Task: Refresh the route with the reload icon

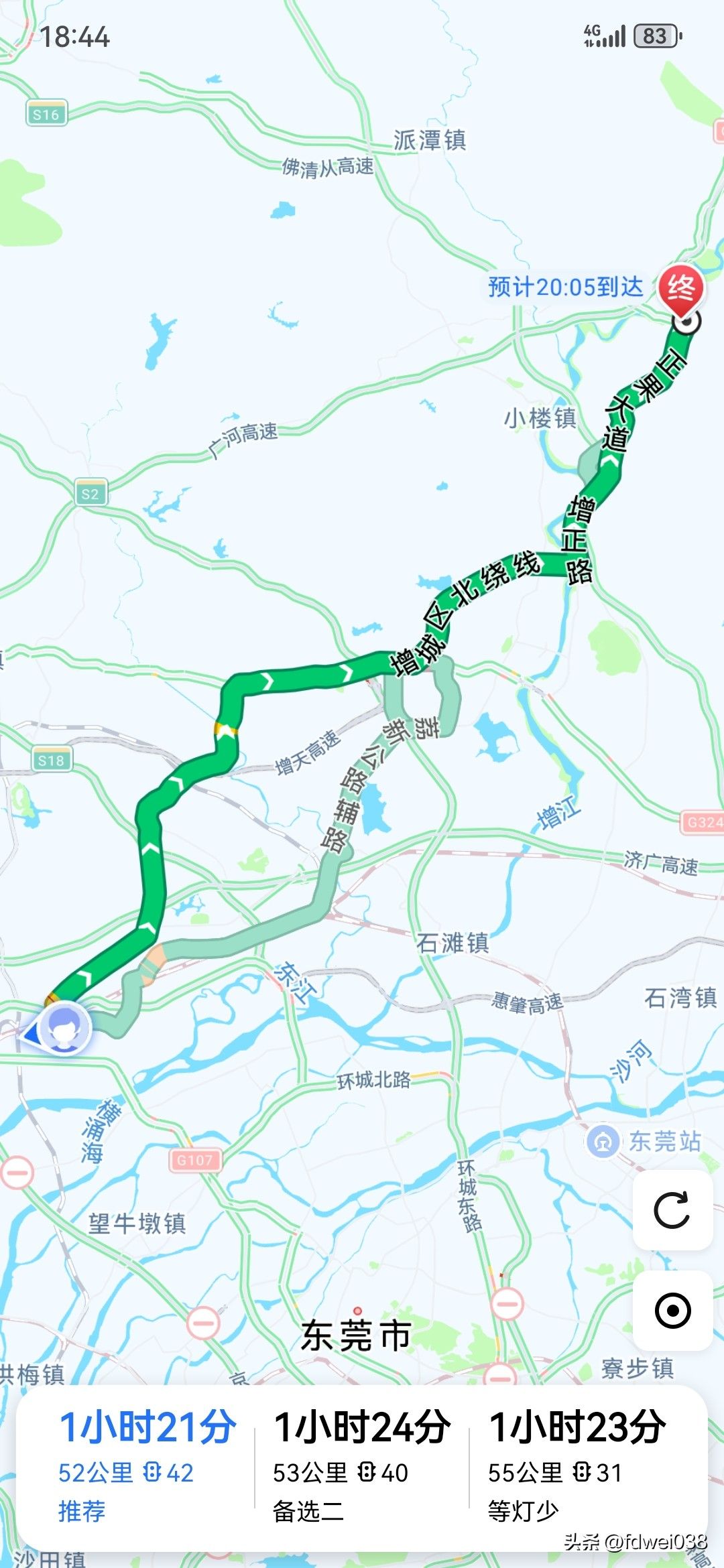Action: (672, 1210)
